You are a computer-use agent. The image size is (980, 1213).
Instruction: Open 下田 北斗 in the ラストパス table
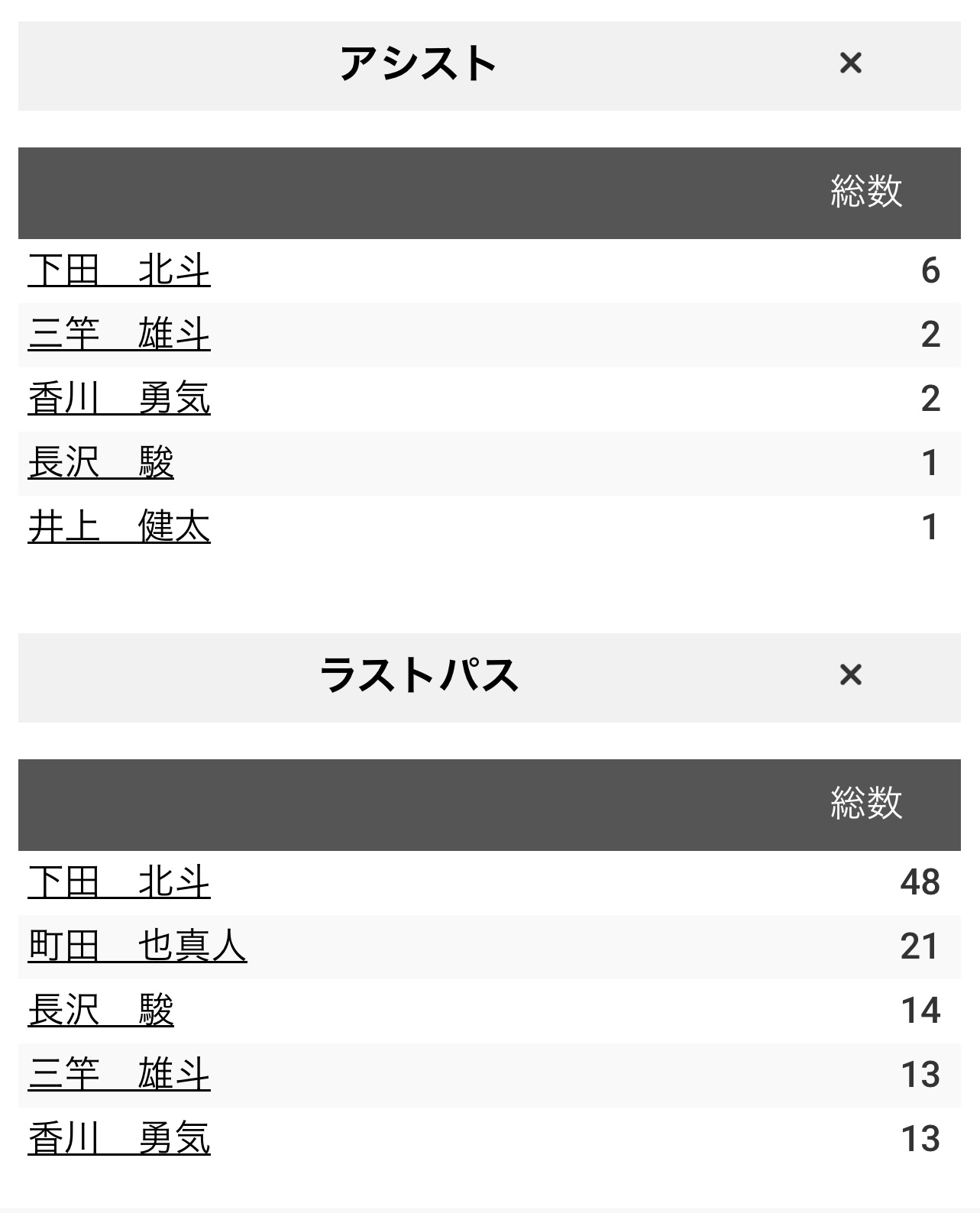coord(119,882)
